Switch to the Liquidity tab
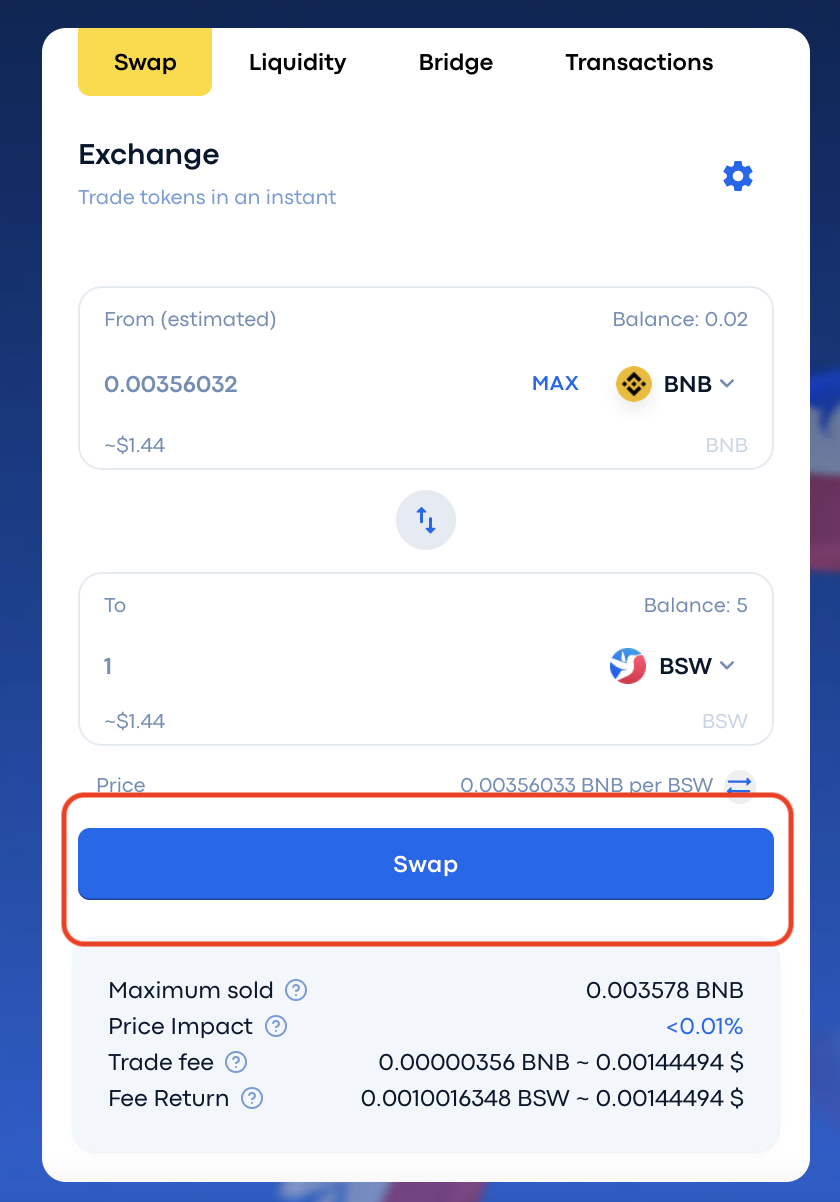 (x=297, y=62)
